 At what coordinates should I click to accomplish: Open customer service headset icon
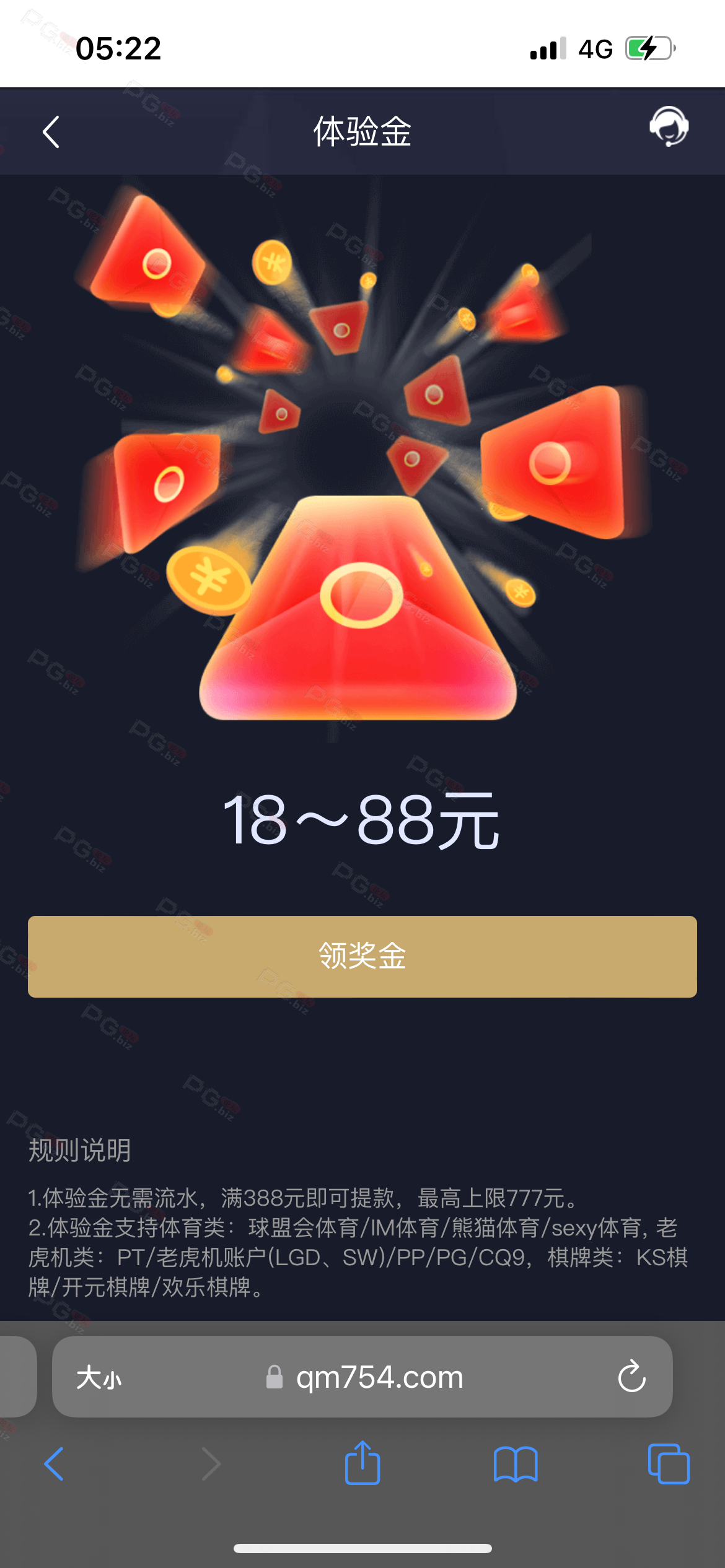click(669, 127)
